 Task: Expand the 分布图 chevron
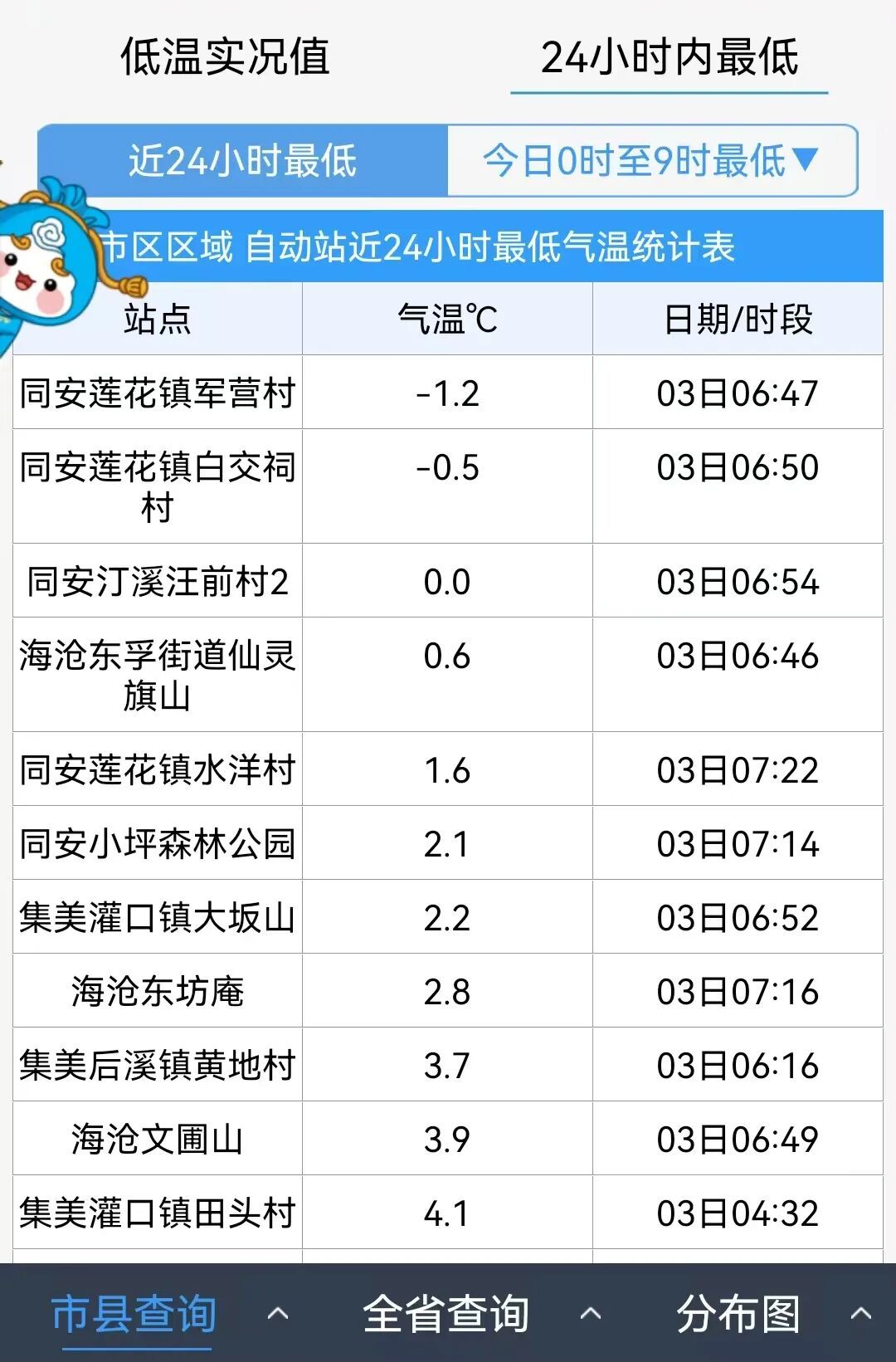pyautogui.click(x=863, y=1314)
